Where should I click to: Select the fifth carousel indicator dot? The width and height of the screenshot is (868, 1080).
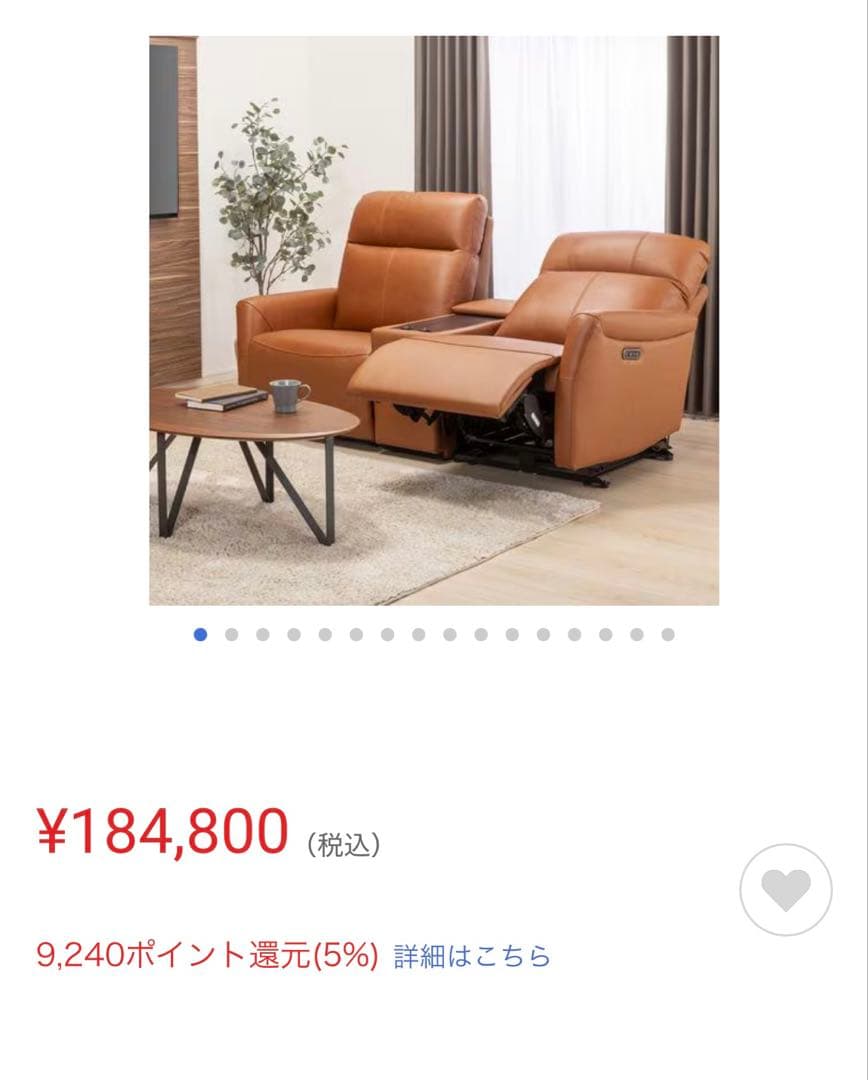[325, 634]
